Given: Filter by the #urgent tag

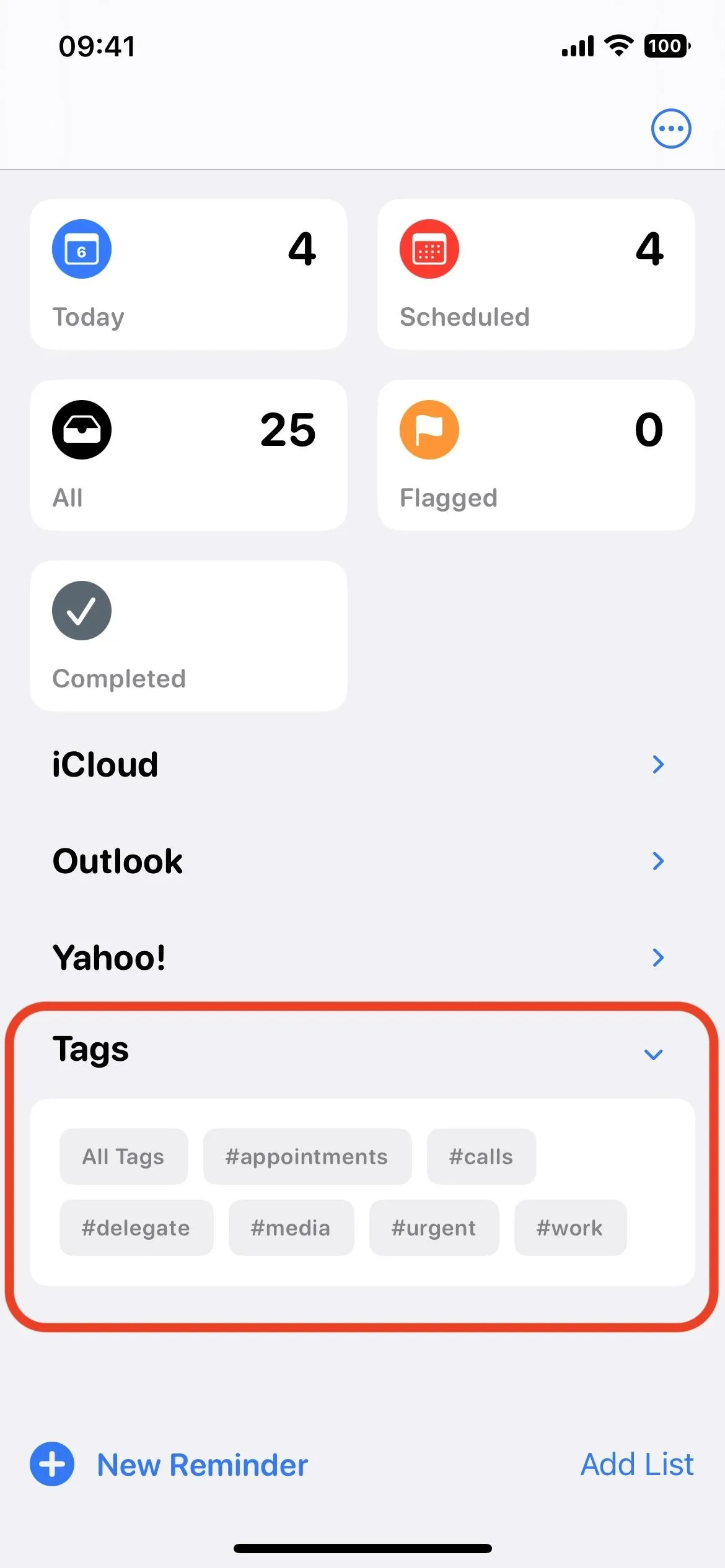Looking at the screenshot, I should pos(434,1227).
